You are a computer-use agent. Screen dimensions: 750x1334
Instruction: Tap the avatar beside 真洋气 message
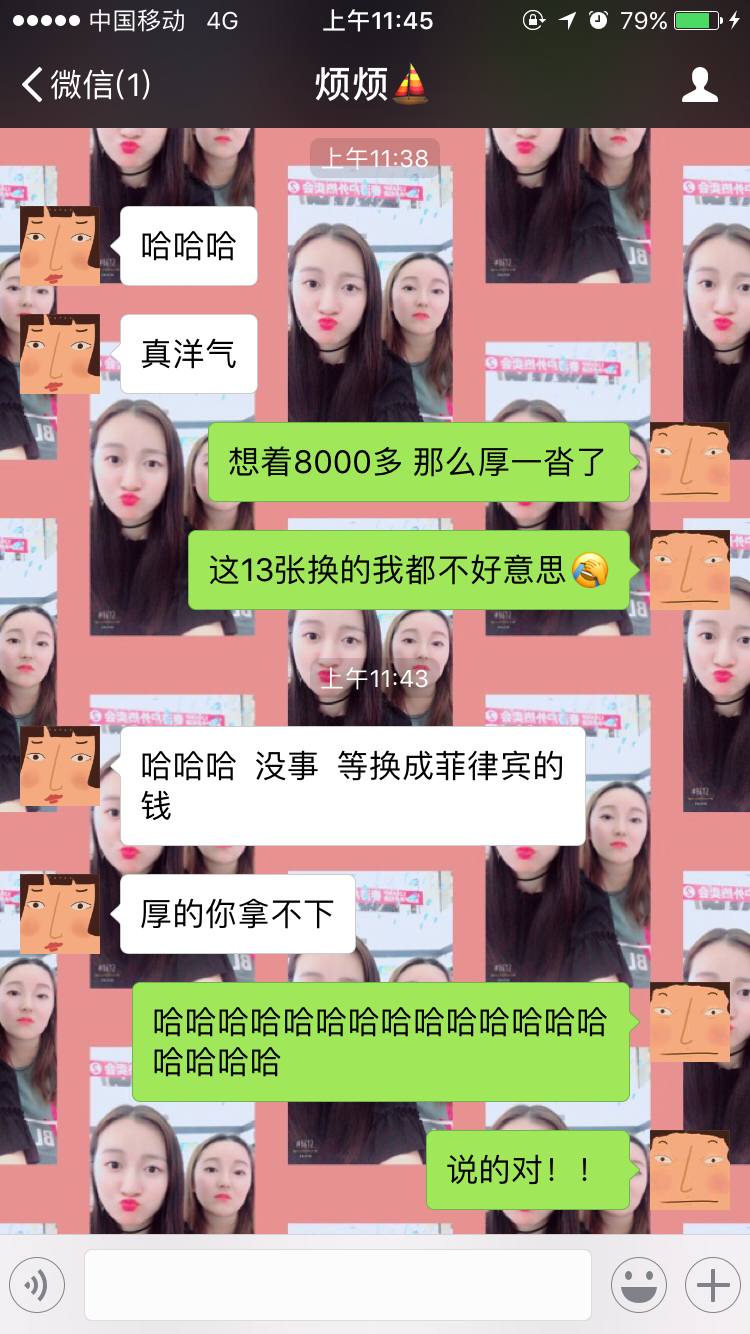coord(60,354)
